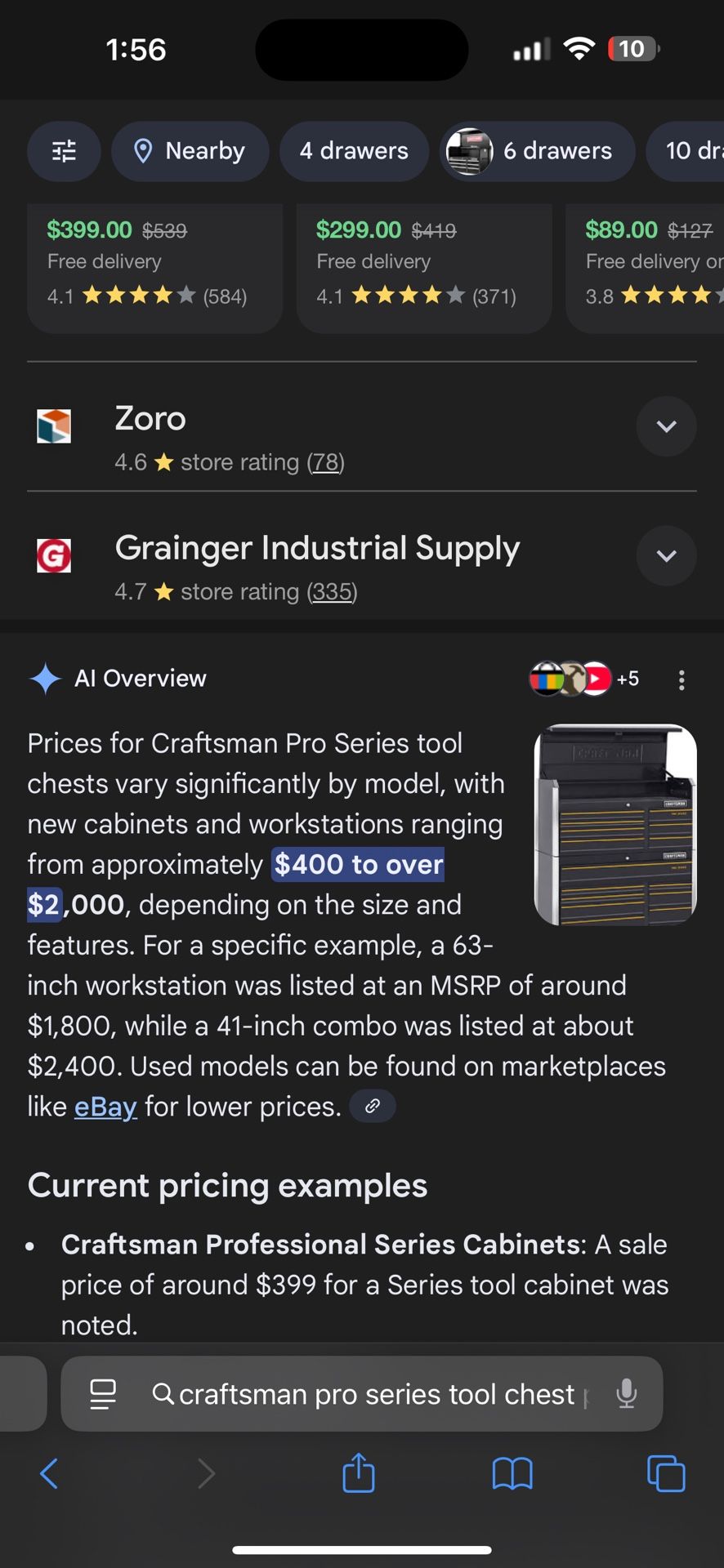
Task: Filter results by 4 drawers
Action: click(x=354, y=151)
